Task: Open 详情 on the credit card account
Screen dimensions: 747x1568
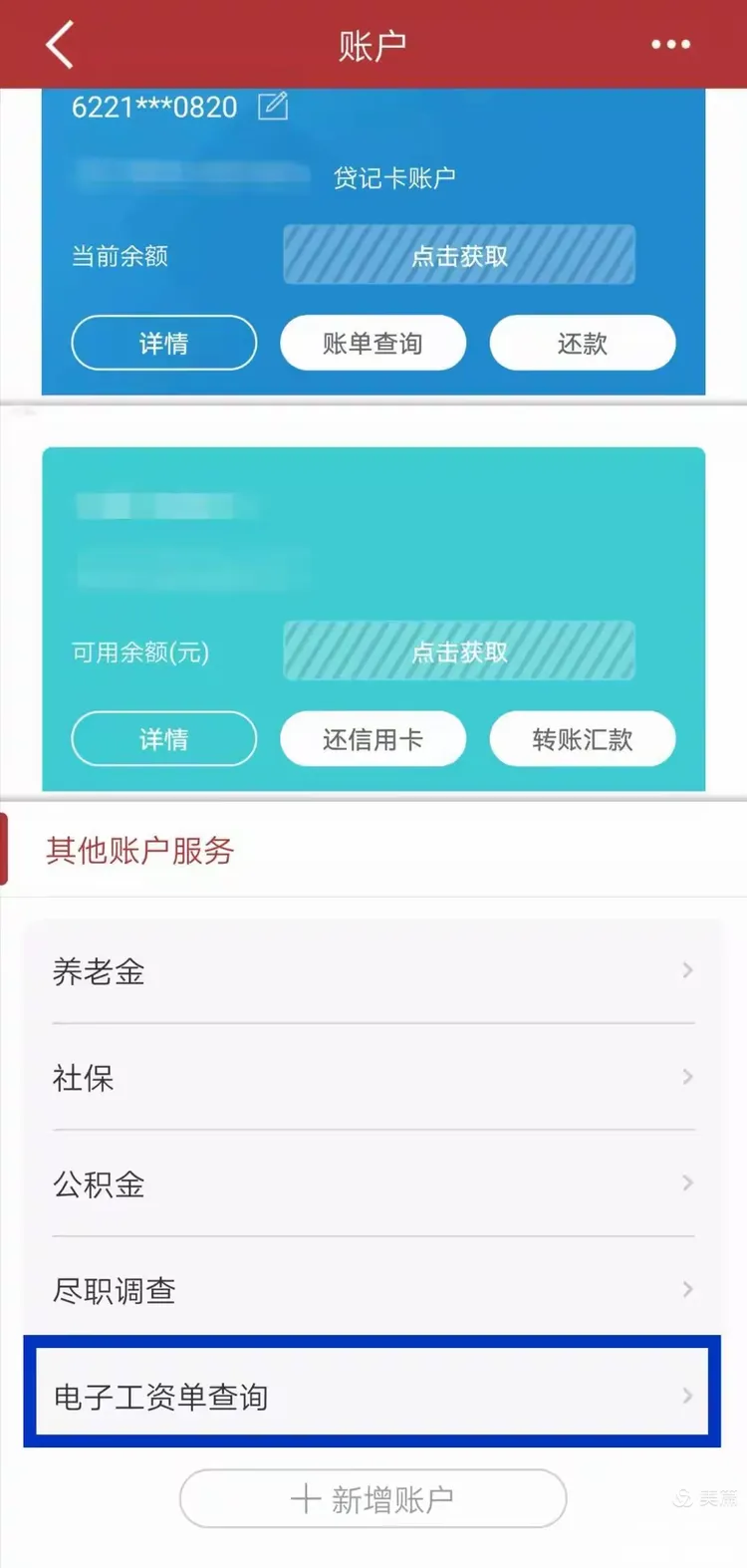Action: 163,343
